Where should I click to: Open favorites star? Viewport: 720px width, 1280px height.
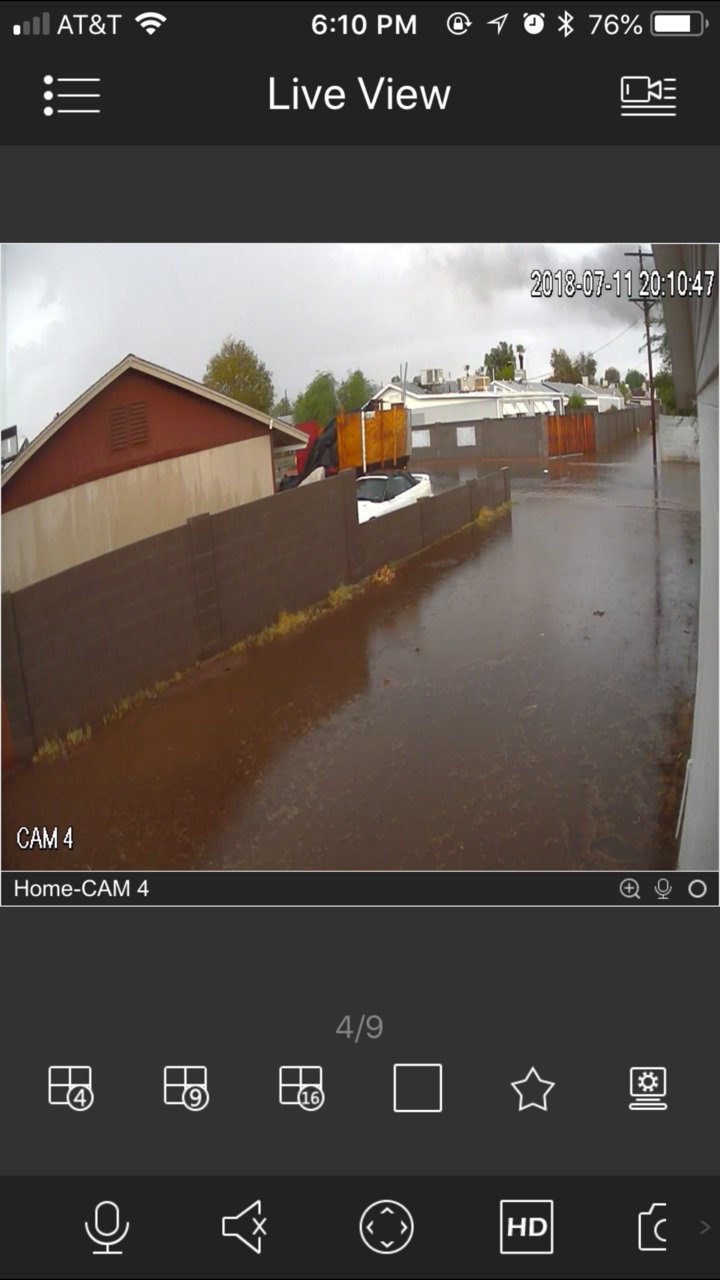click(533, 1088)
